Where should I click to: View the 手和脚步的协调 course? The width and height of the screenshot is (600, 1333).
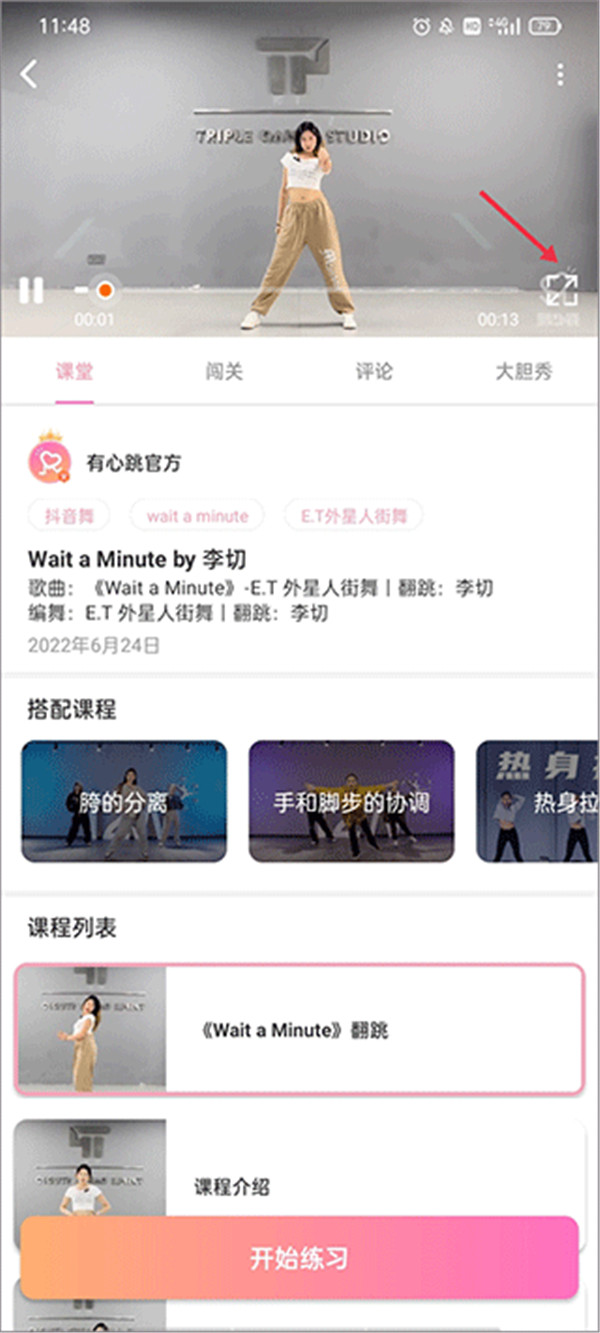tap(351, 801)
